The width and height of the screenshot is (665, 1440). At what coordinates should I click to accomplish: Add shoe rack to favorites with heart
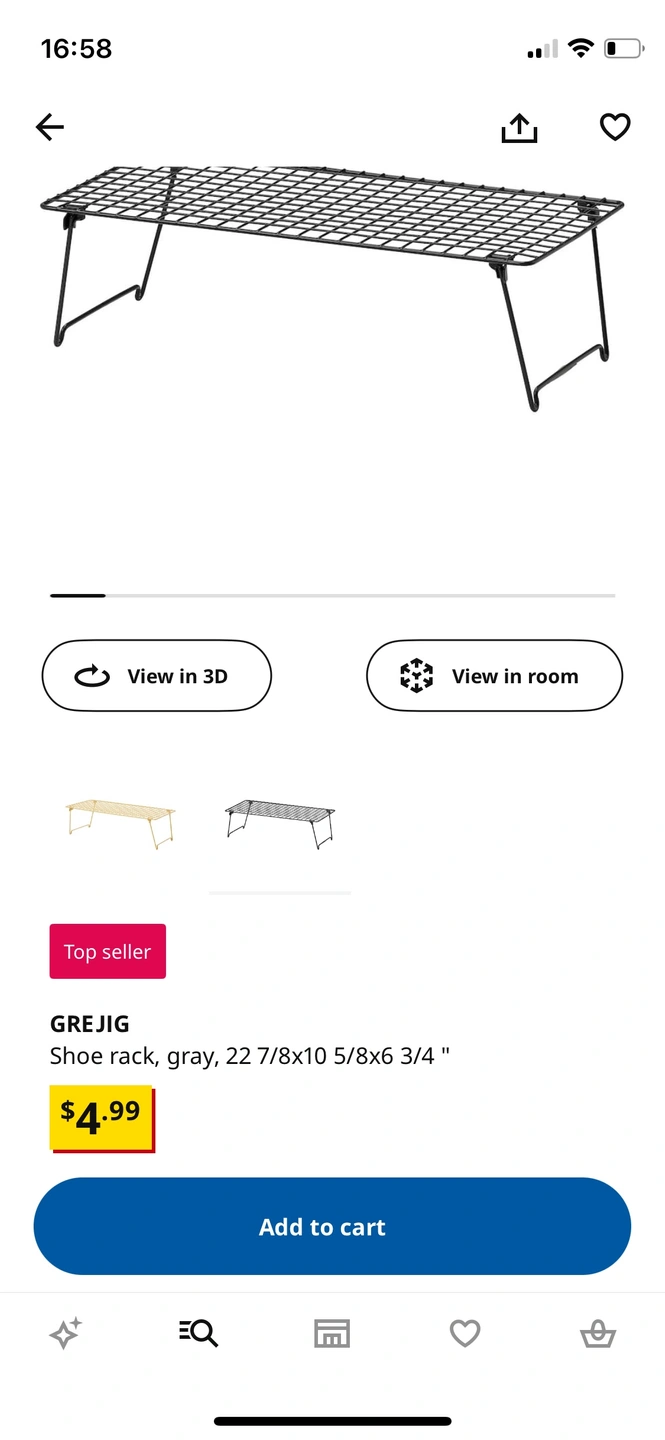(x=615, y=127)
